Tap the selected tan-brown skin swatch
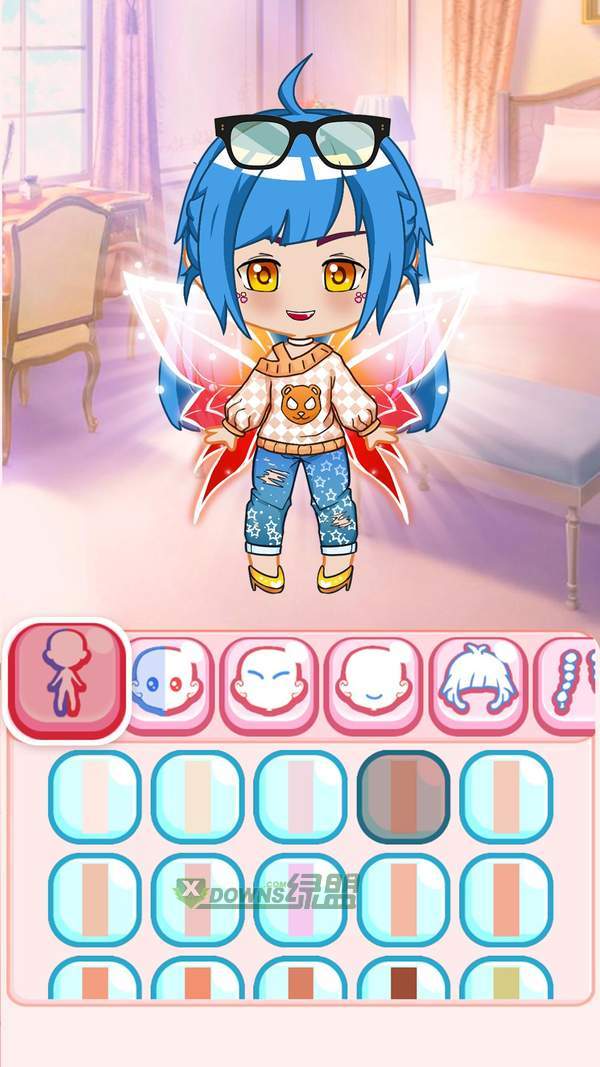Viewport: 600px width, 1067px height. [404, 796]
